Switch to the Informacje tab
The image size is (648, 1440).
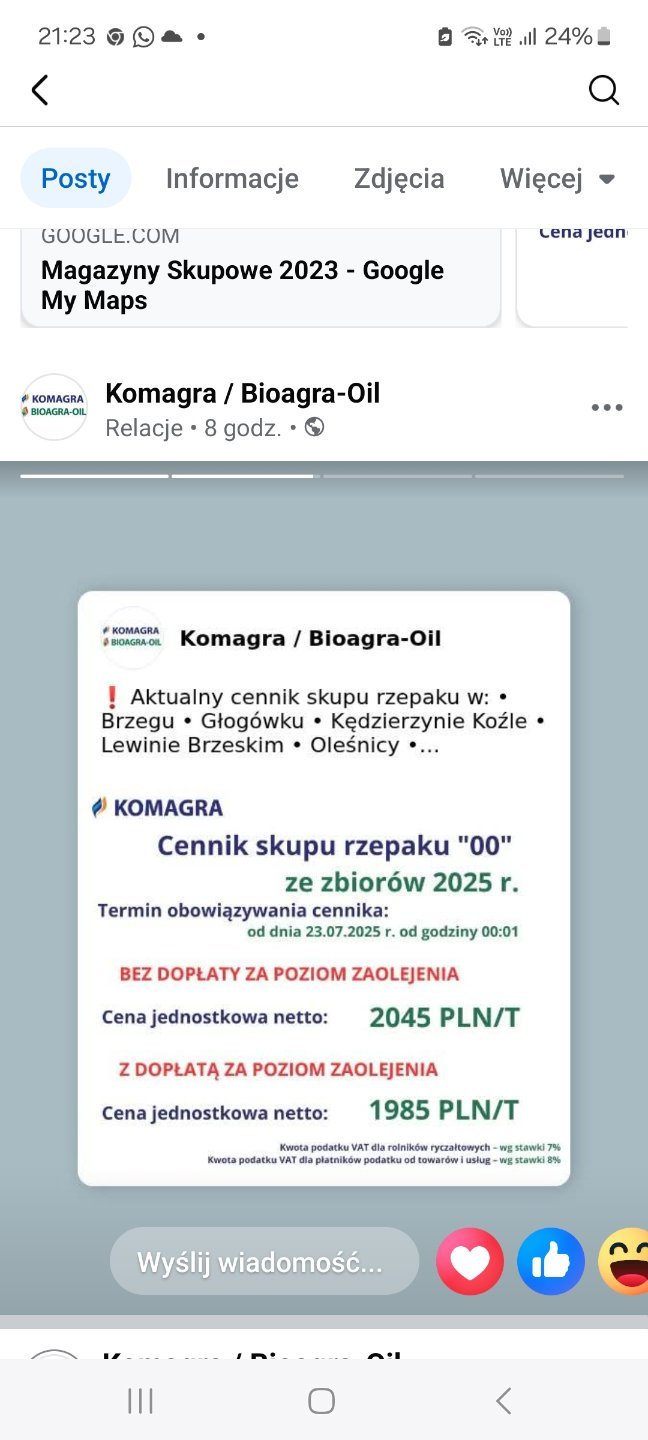232,179
